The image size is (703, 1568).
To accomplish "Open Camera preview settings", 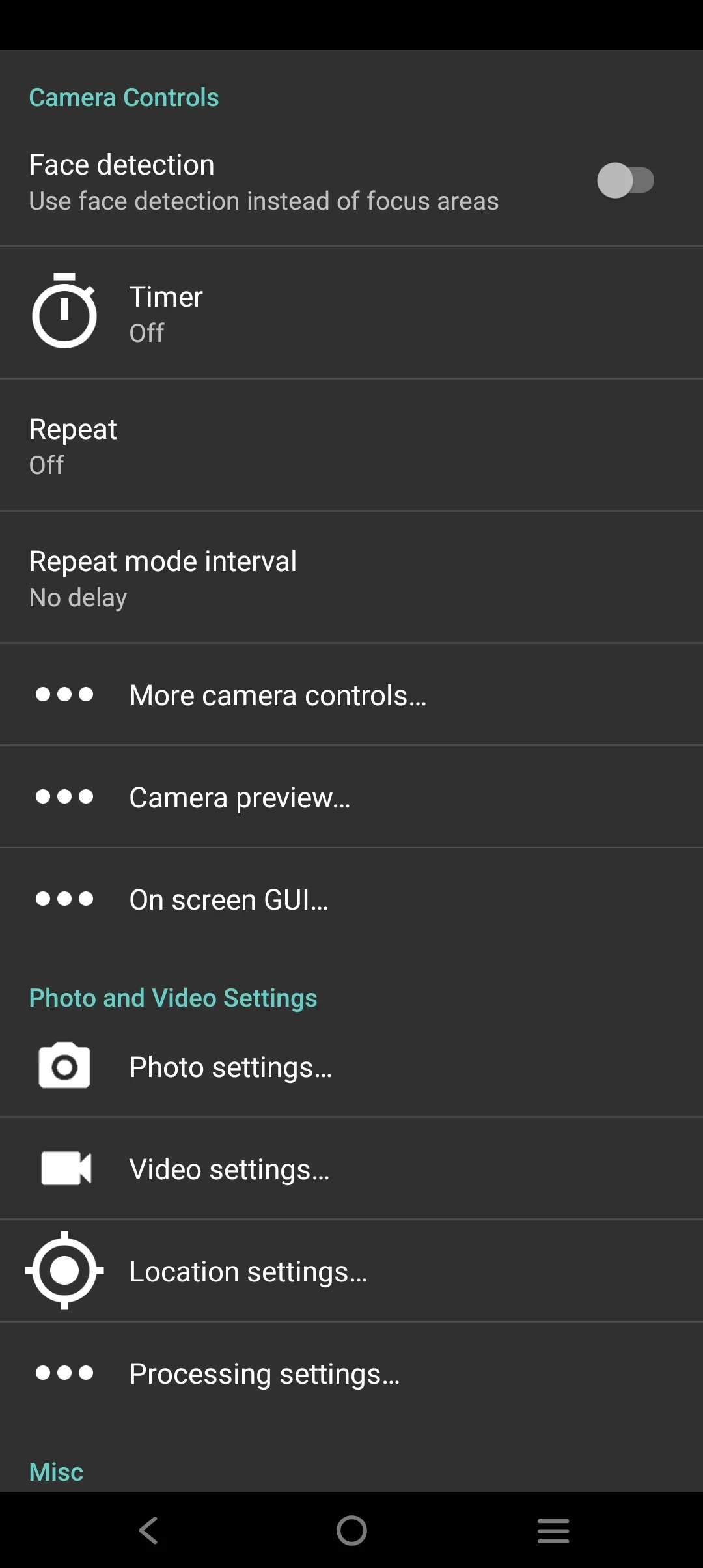I will [351, 797].
